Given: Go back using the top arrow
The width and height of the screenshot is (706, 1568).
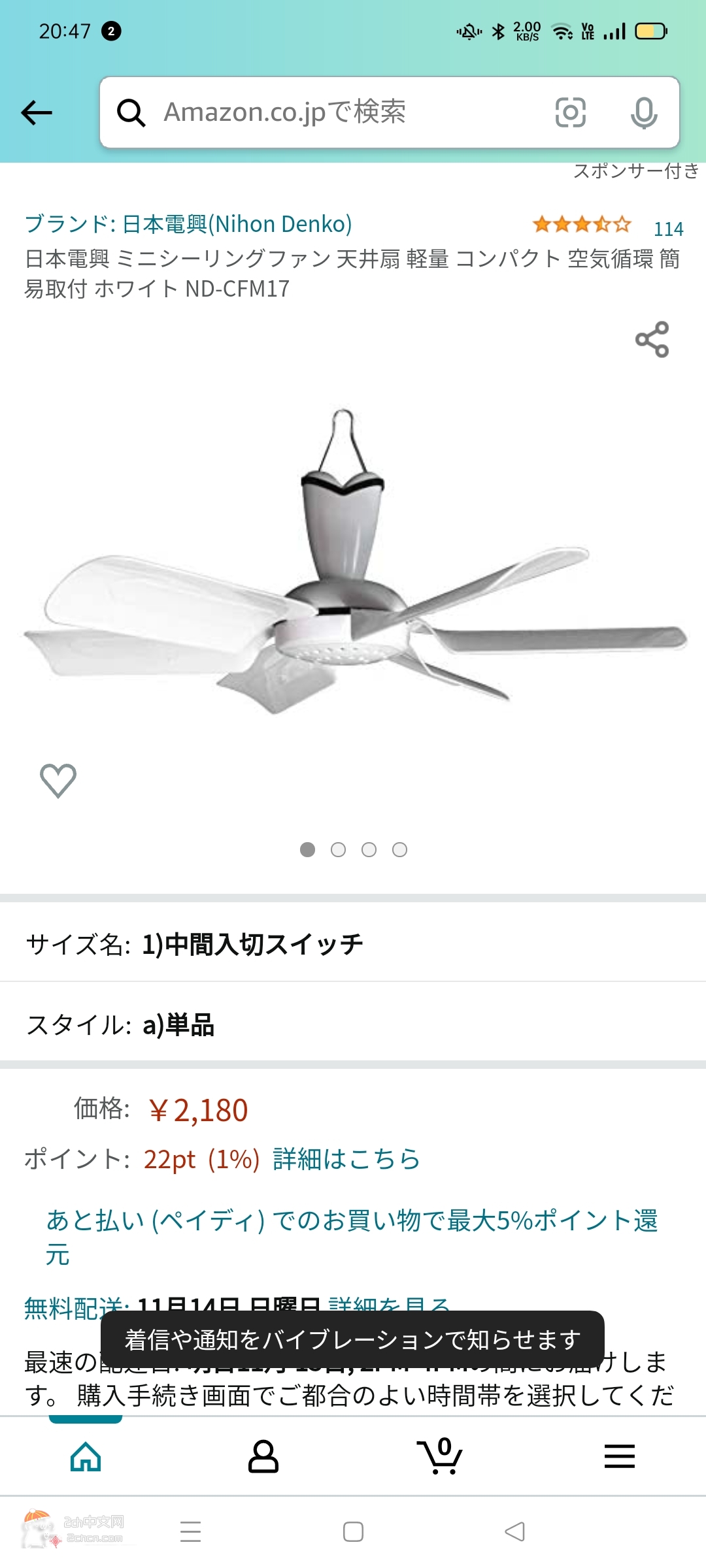Looking at the screenshot, I should point(37,112).
